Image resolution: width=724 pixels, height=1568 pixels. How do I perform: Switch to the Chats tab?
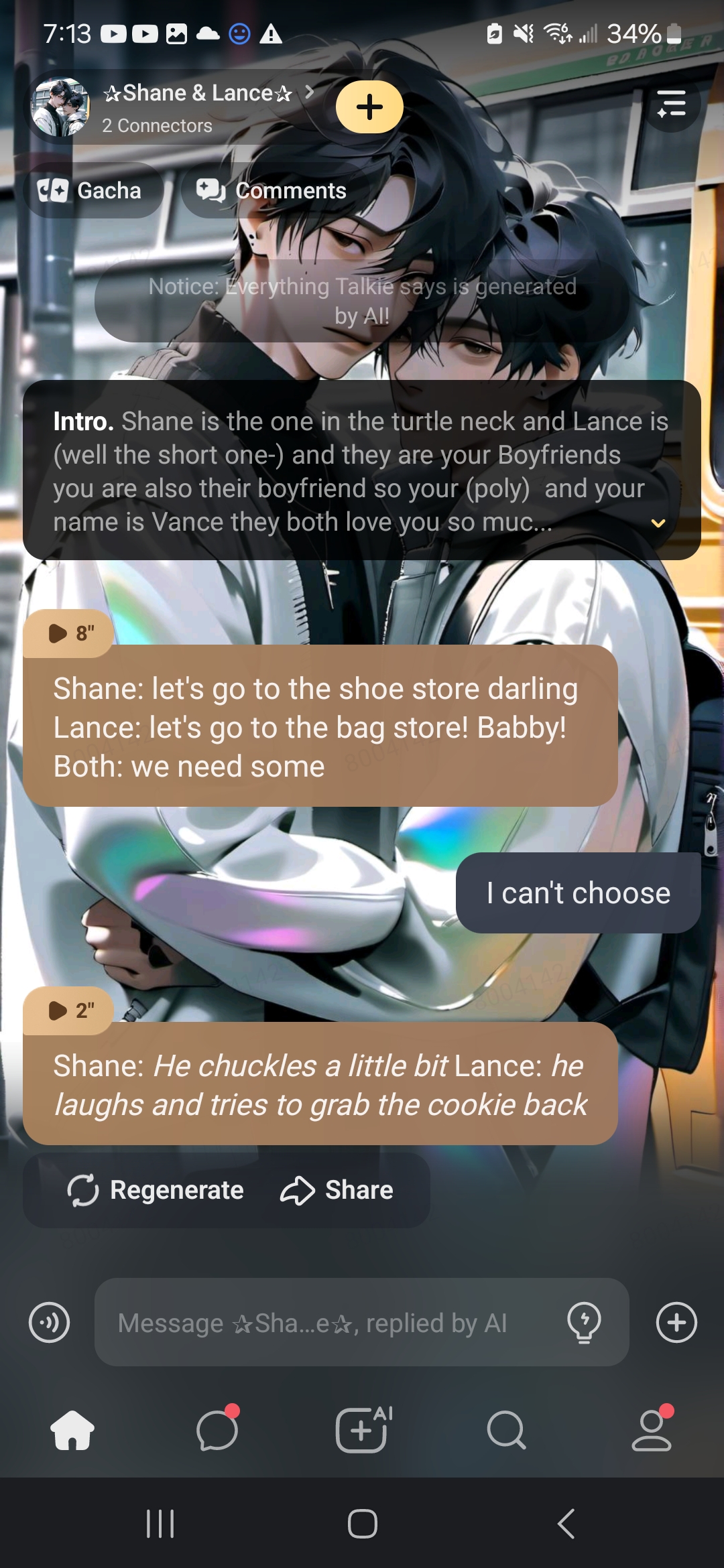point(217,1430)
